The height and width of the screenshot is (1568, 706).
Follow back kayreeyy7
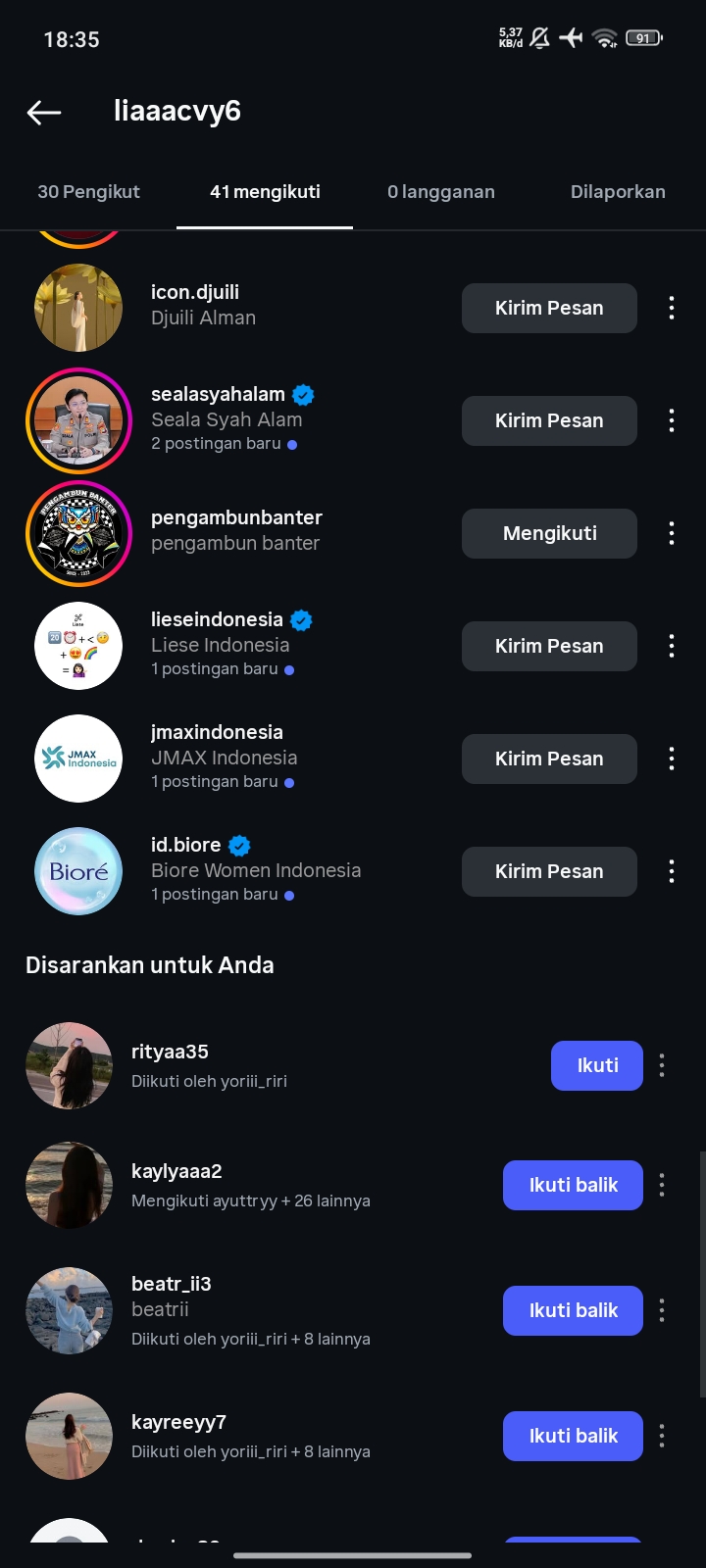[573, 1436]
